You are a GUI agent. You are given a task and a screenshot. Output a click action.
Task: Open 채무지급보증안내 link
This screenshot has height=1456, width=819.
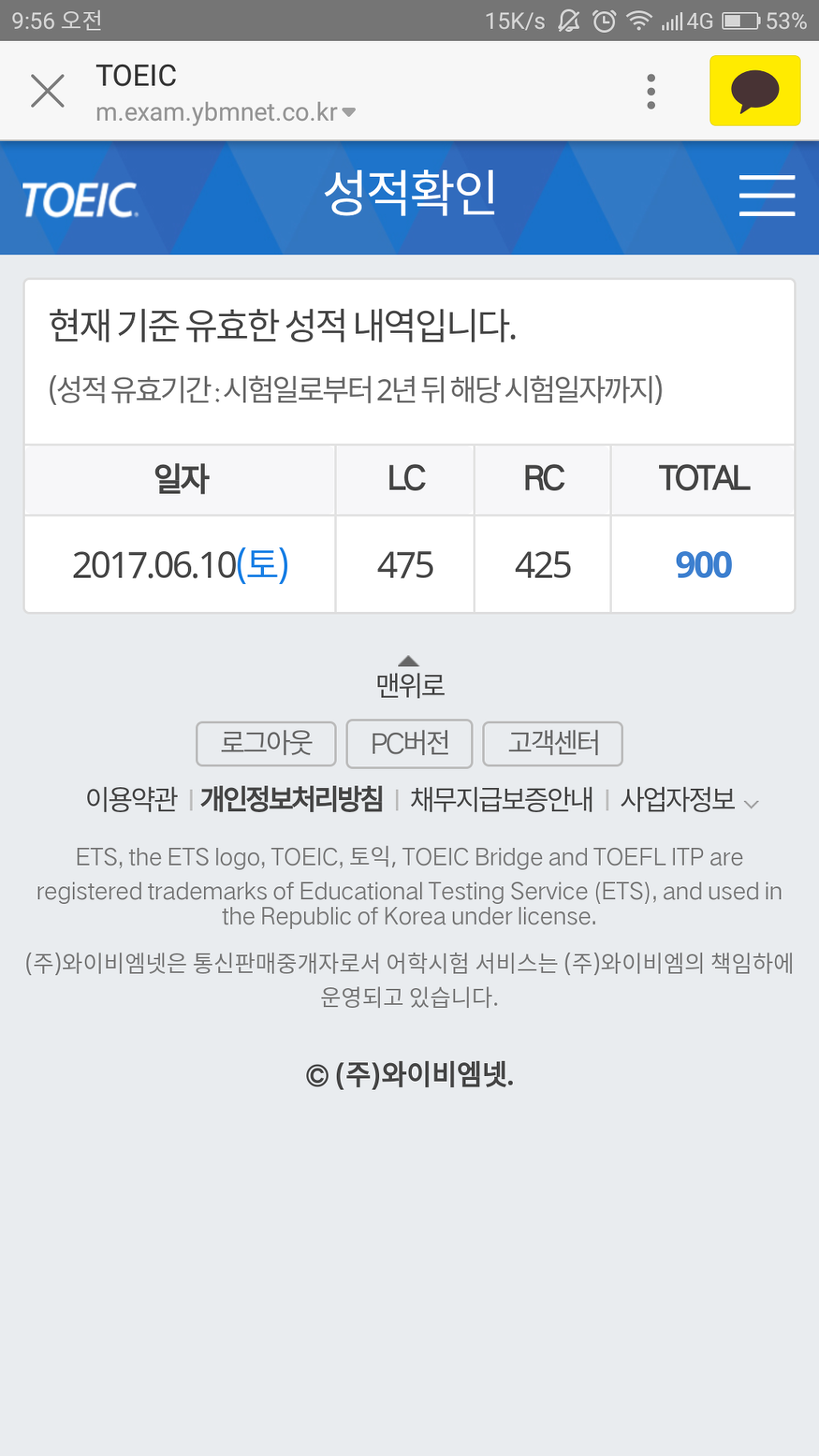pyautogui.click(x=501, y=799)
